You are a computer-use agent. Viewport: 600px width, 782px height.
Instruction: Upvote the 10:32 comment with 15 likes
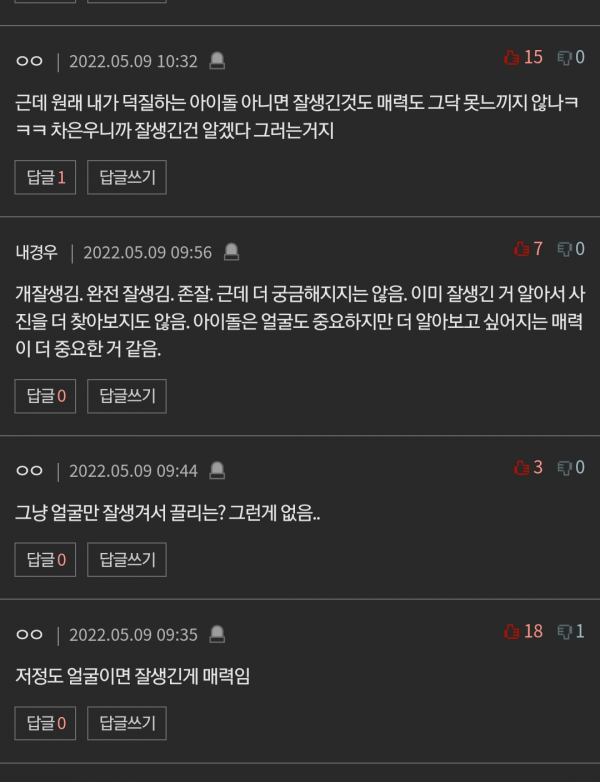tap(513, 58)
